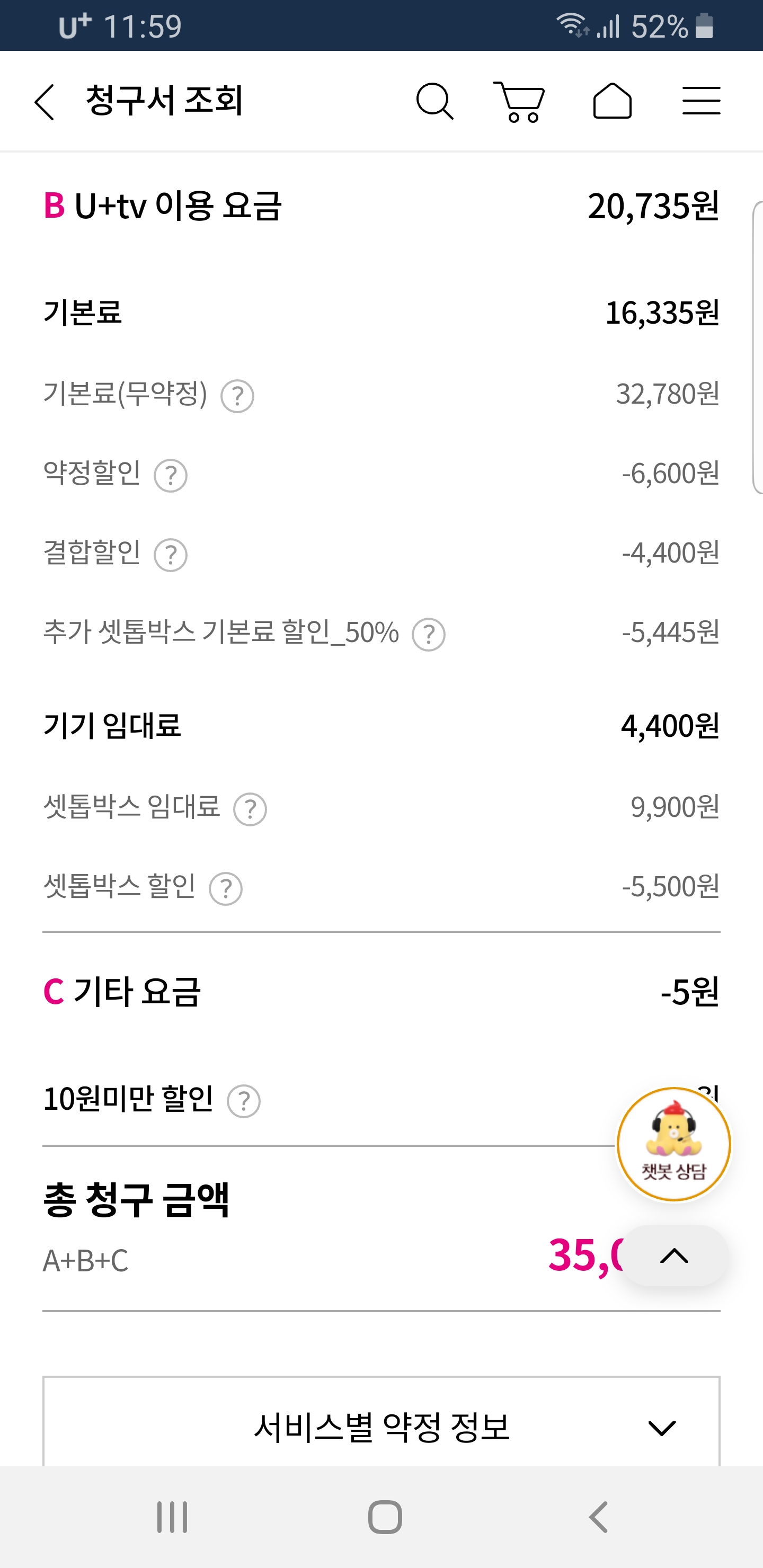The height and width of the screenshot is (1568, 763).
Task: Go back from 청구서 조회 page
Action: click(x=45, y=102)
